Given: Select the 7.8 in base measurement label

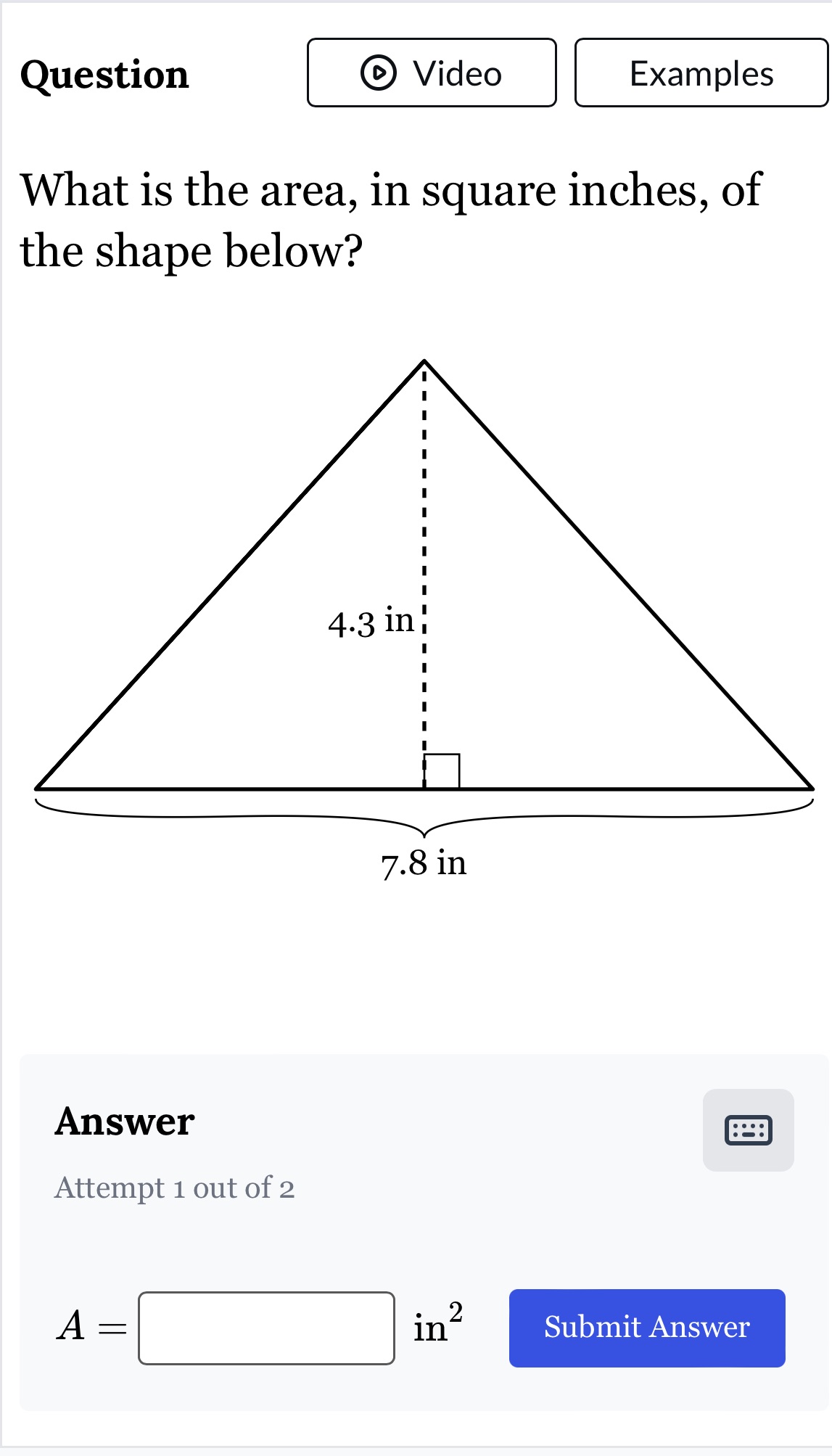Looking at the screenshot, I should [423, 863].
